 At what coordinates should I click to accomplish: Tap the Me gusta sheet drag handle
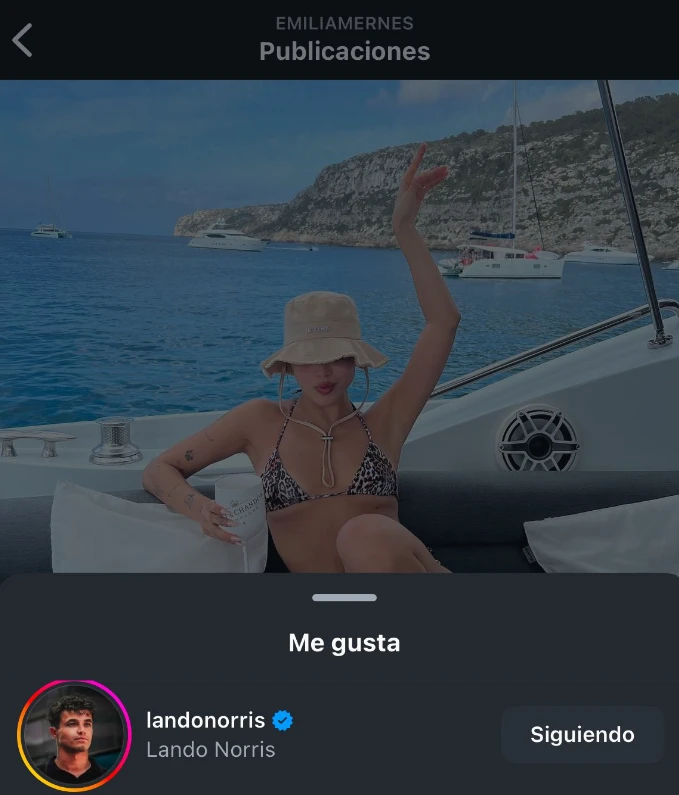coord(344,598)
